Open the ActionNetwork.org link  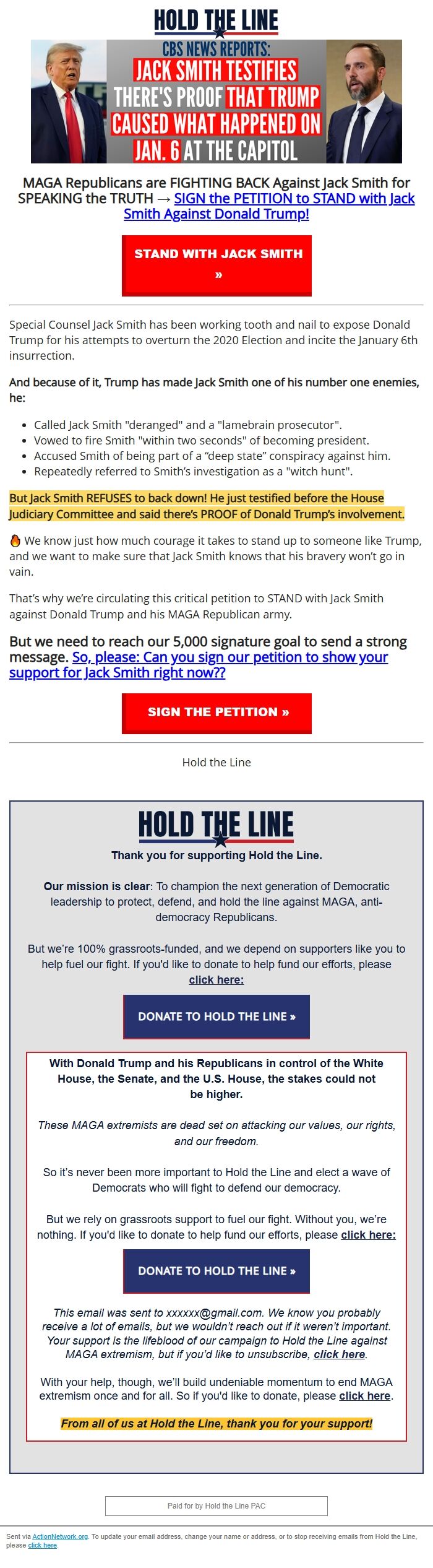coord(60,1536)
